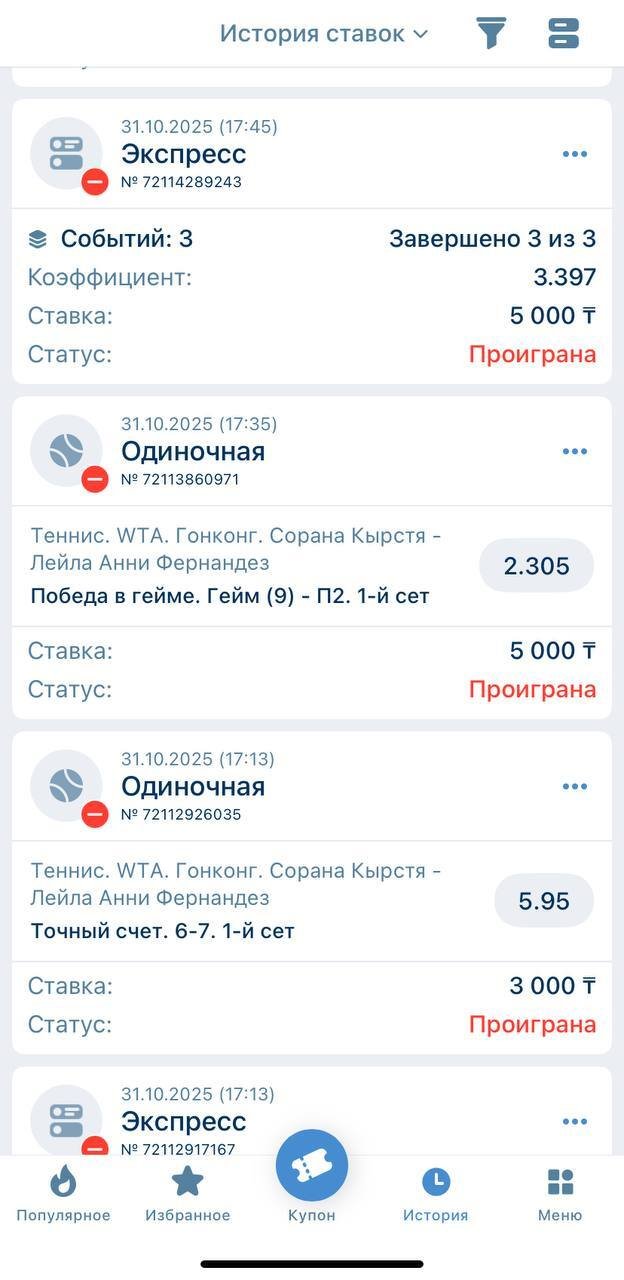The width and height of the screenshot is (624, 1280).
Task: Open the История ставок dropdown
Action: pyautogui.click(x=324, y=34)
